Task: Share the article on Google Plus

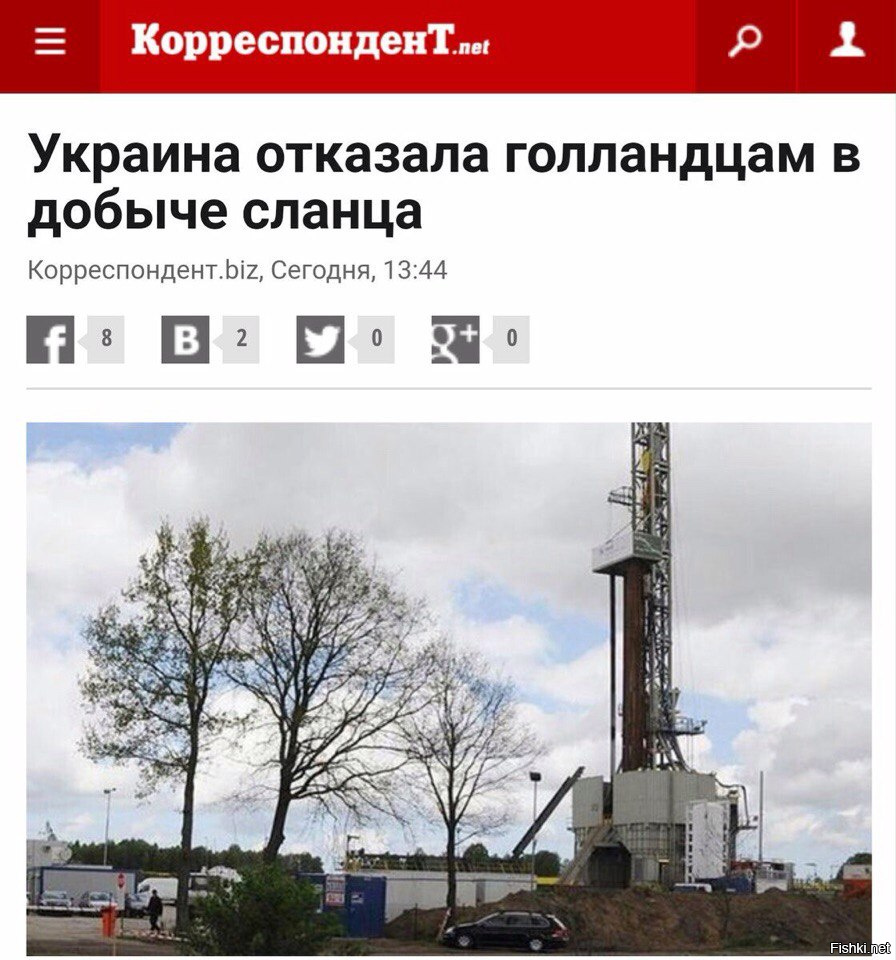Action: (455, 339)
